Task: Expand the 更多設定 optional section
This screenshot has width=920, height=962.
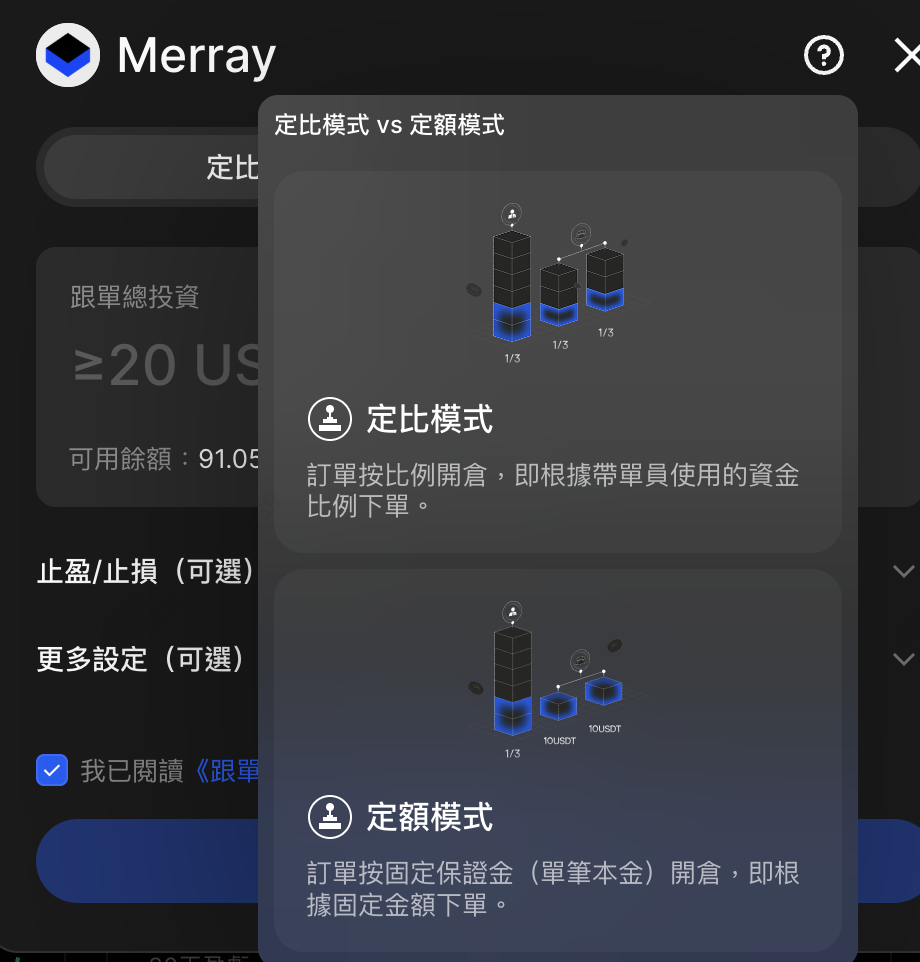Action: tap(903, 659)
